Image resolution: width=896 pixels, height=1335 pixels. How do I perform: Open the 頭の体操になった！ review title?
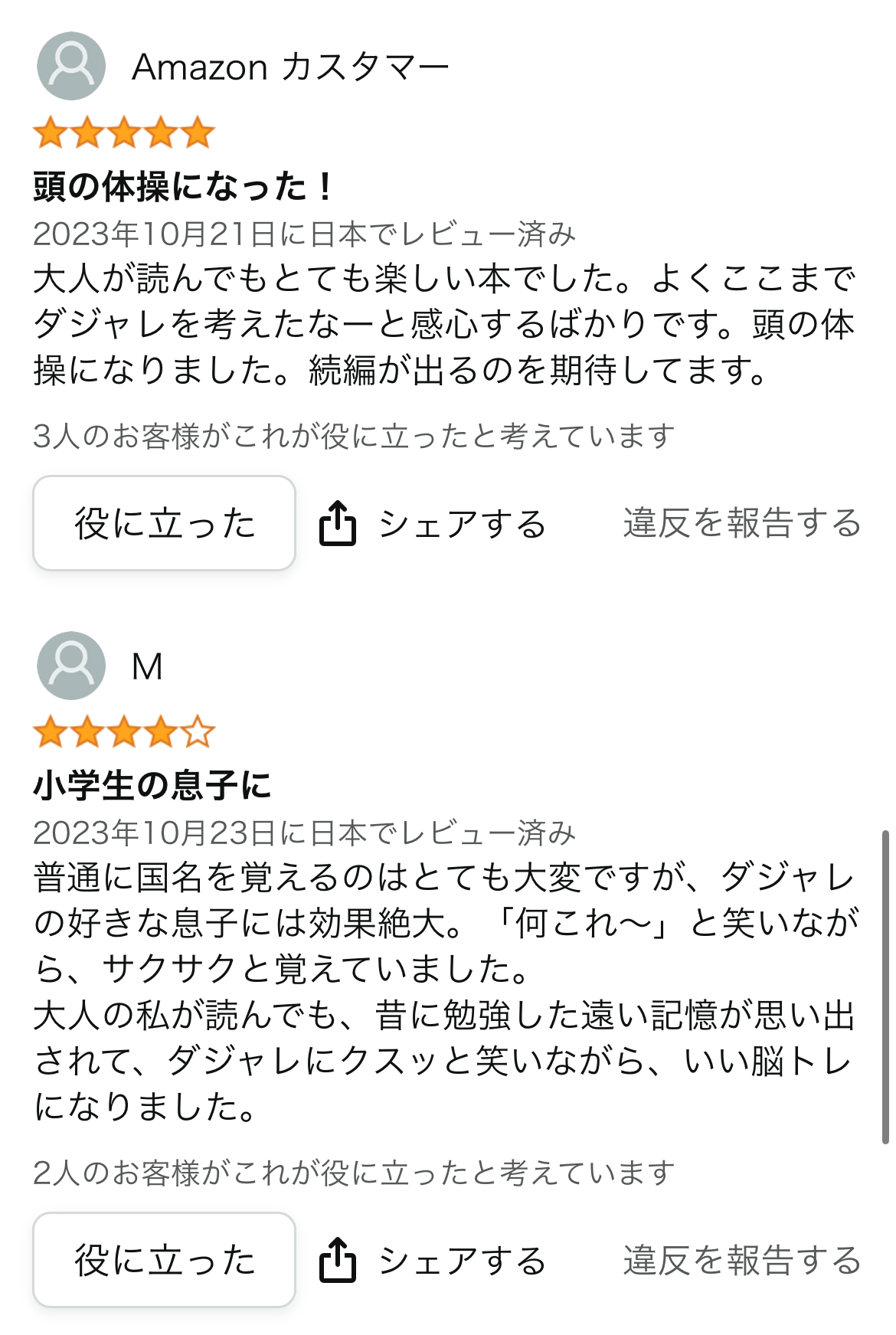[x=182, y=186]
